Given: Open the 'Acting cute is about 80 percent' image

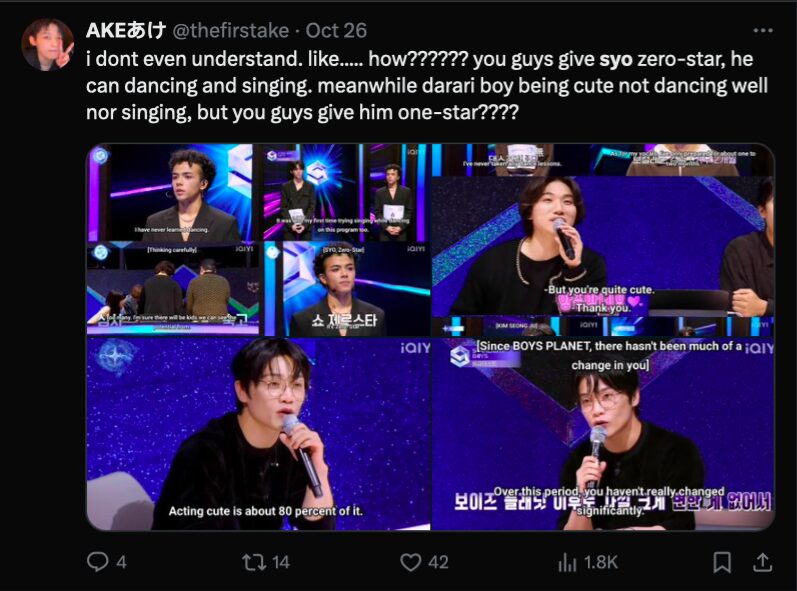Looking at the screenshot, I should pos(258,434).
